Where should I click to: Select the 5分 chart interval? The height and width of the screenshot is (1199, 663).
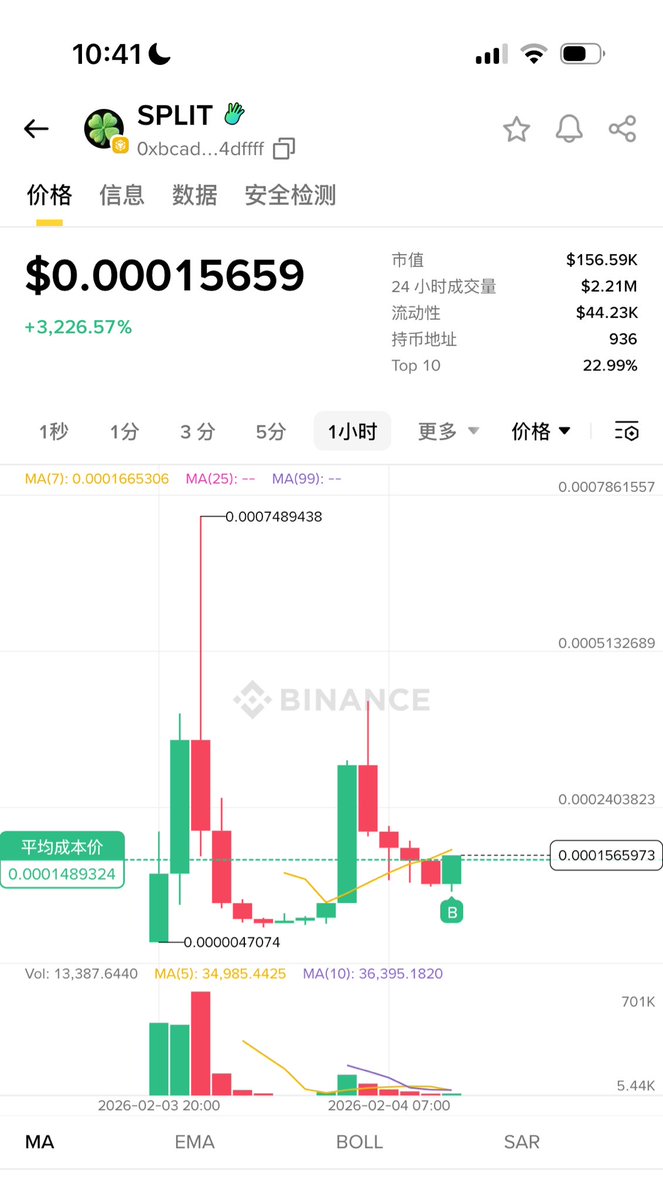click(270, 432)
